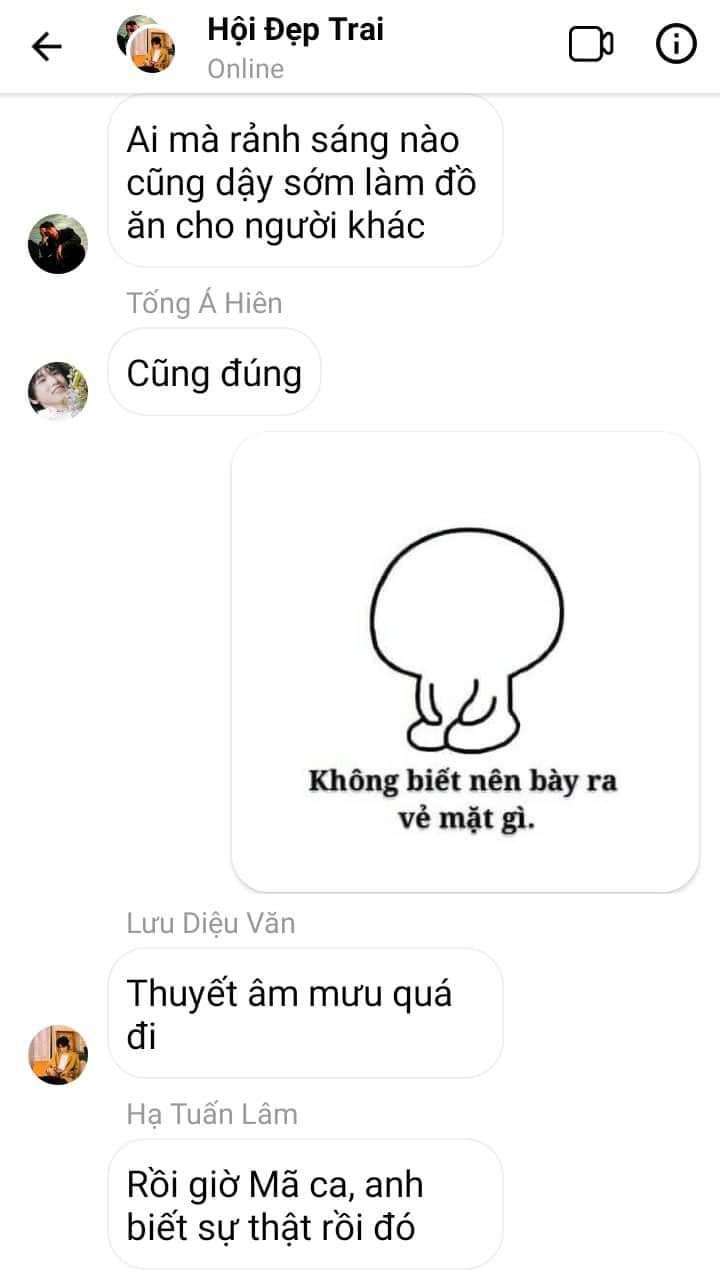This screenshot has height=1281, width=720.
Task: Open the group info icon
Action: [675, 45]
